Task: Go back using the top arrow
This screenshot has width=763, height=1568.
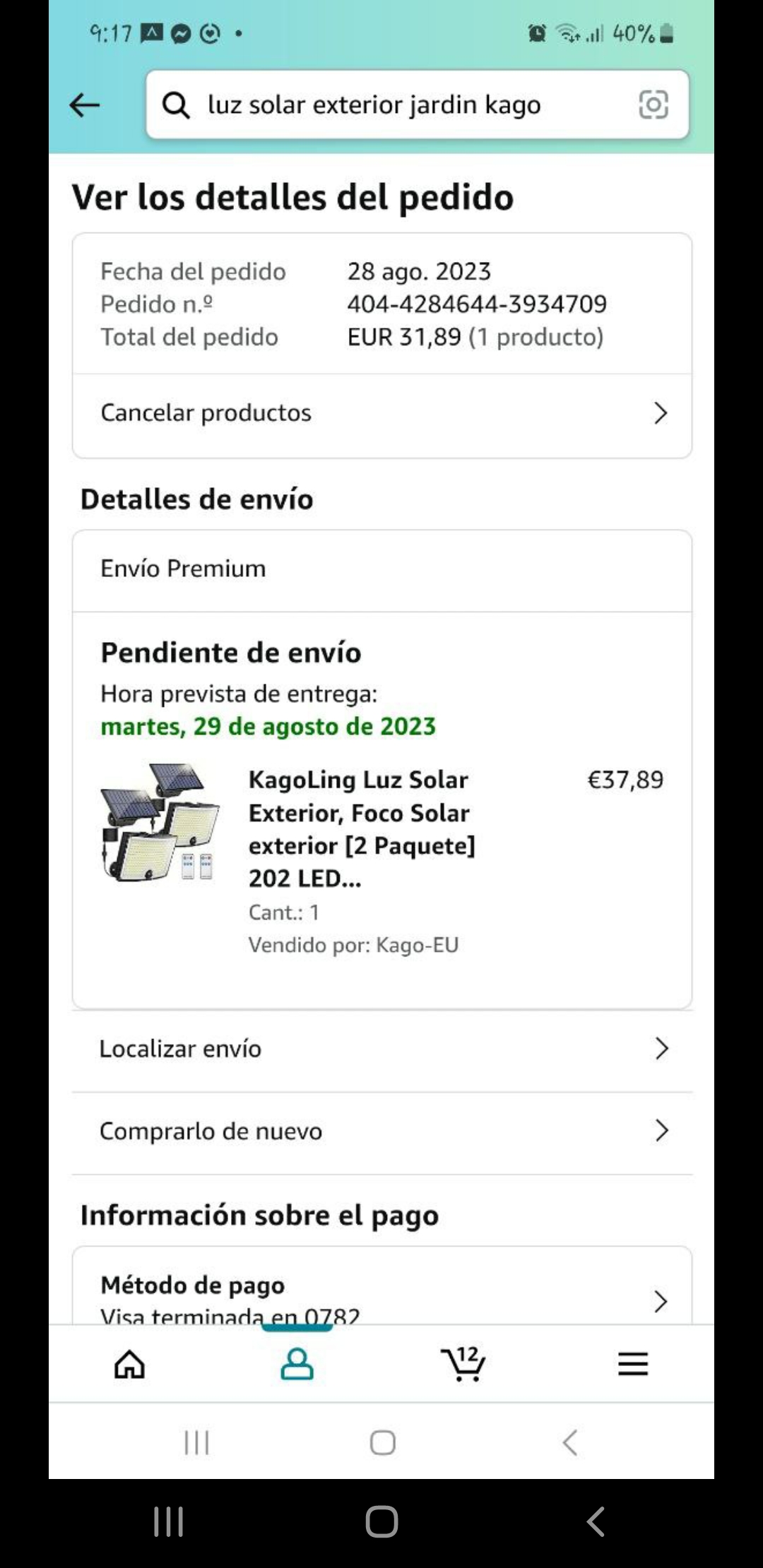Action: click(x=85, y=105)
